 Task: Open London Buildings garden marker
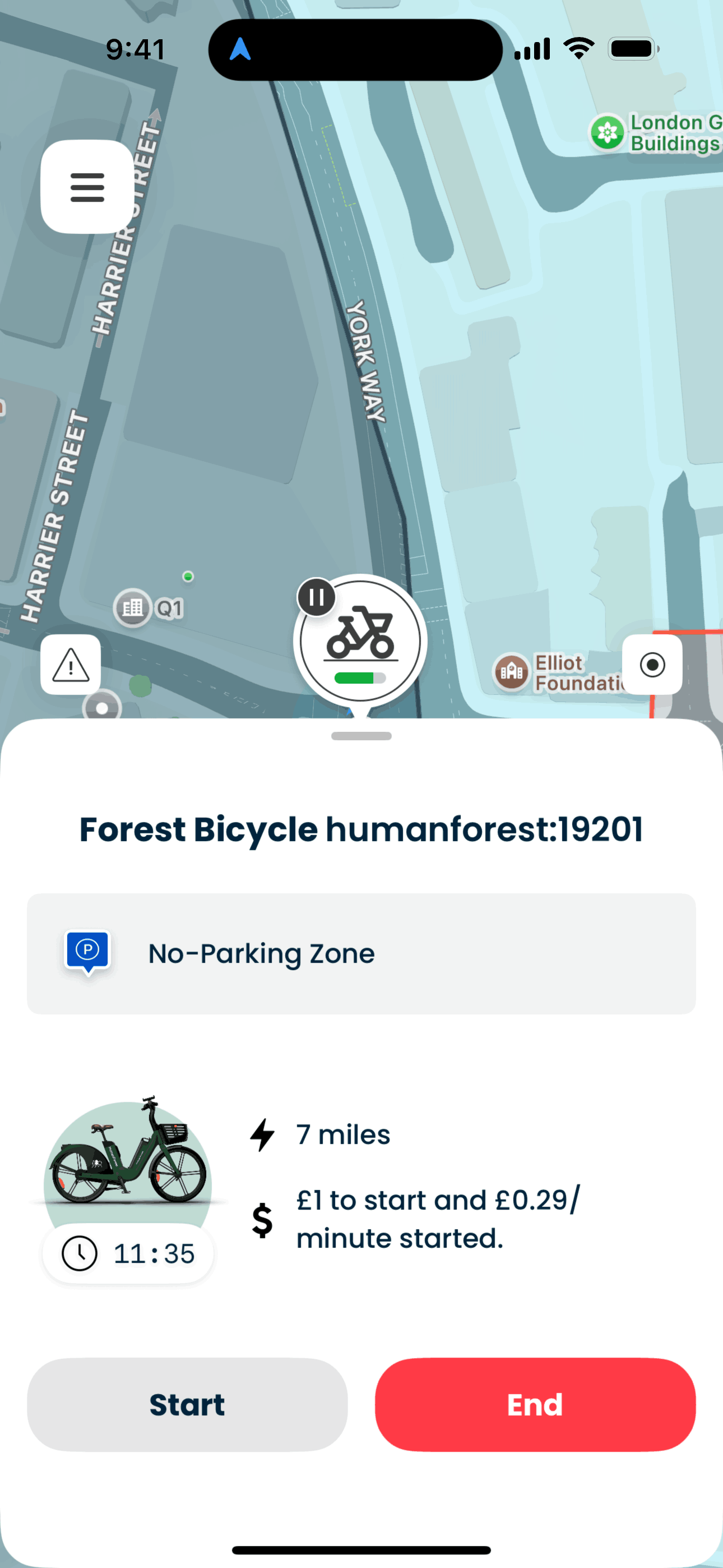pos(608,133)
